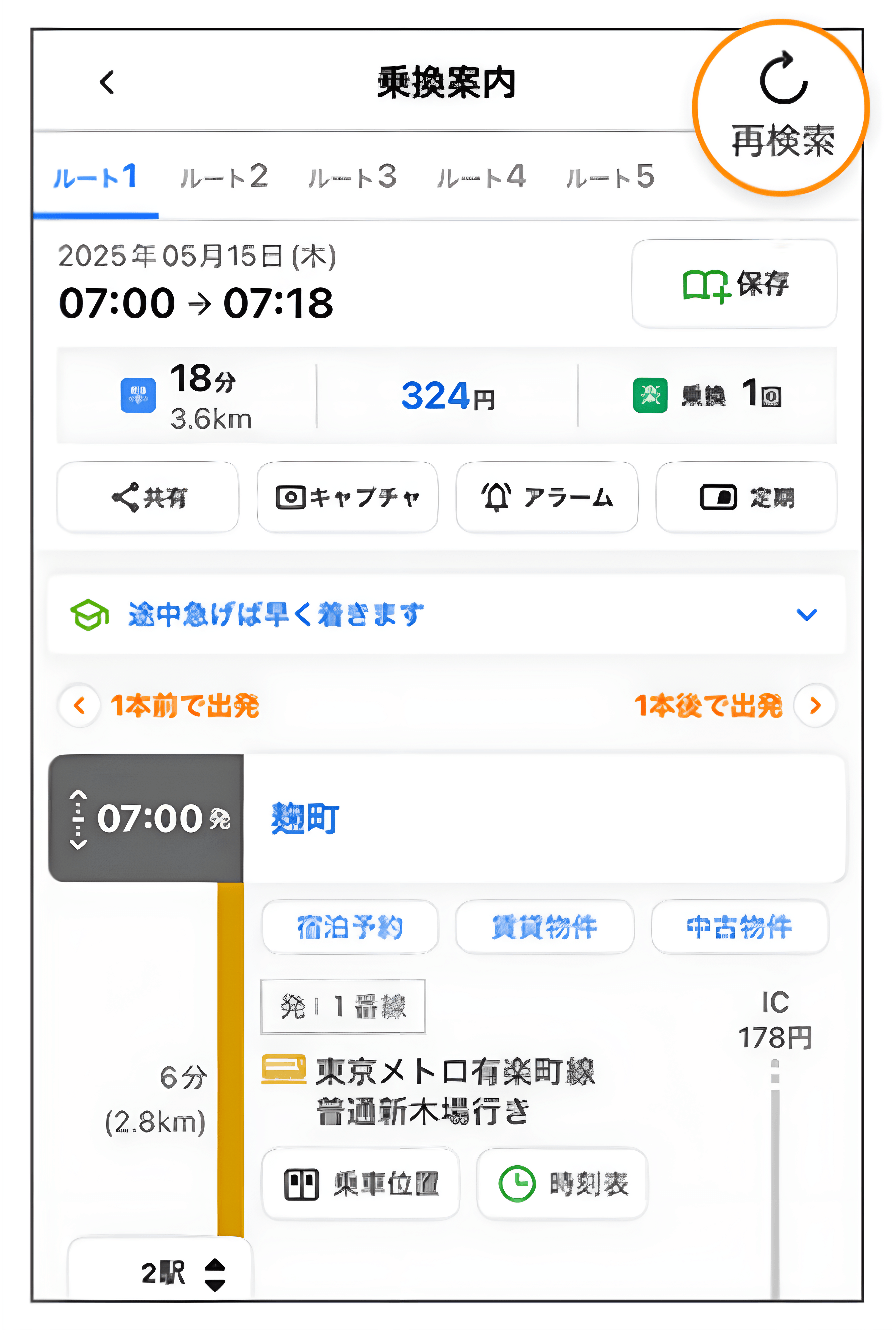Select the ルート4 tab
893x1334 pixels.
[481, 178]
